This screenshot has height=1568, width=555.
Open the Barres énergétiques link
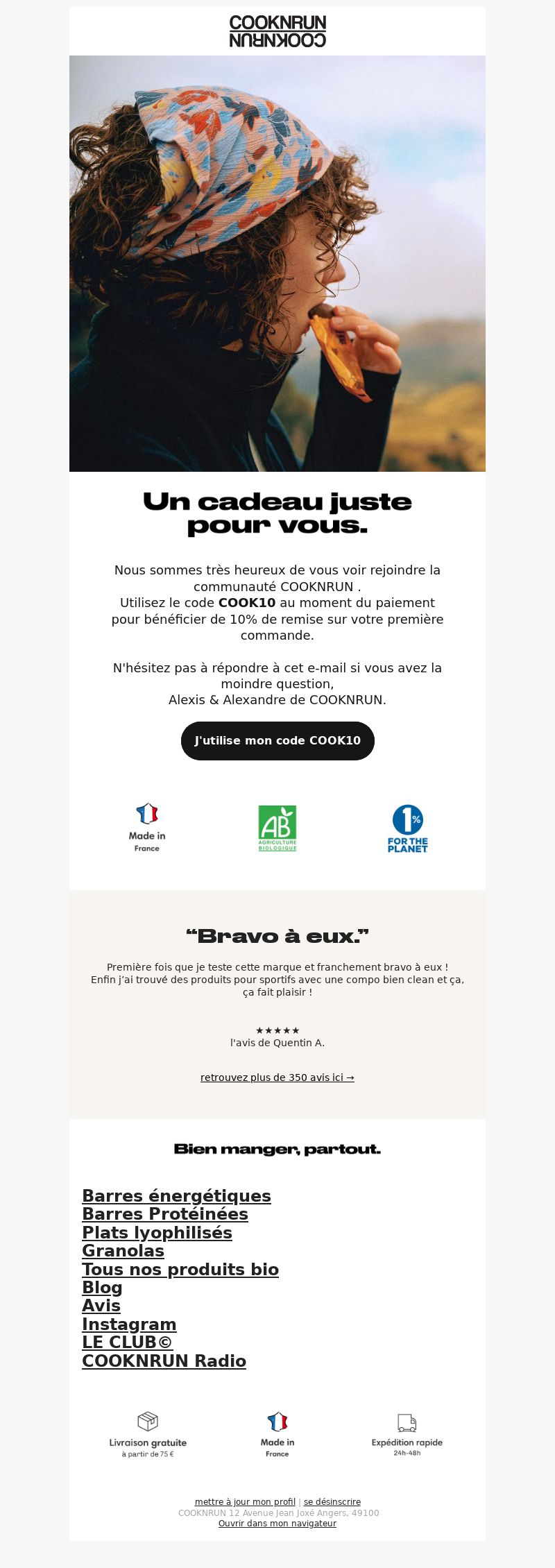coord(176,1195)
